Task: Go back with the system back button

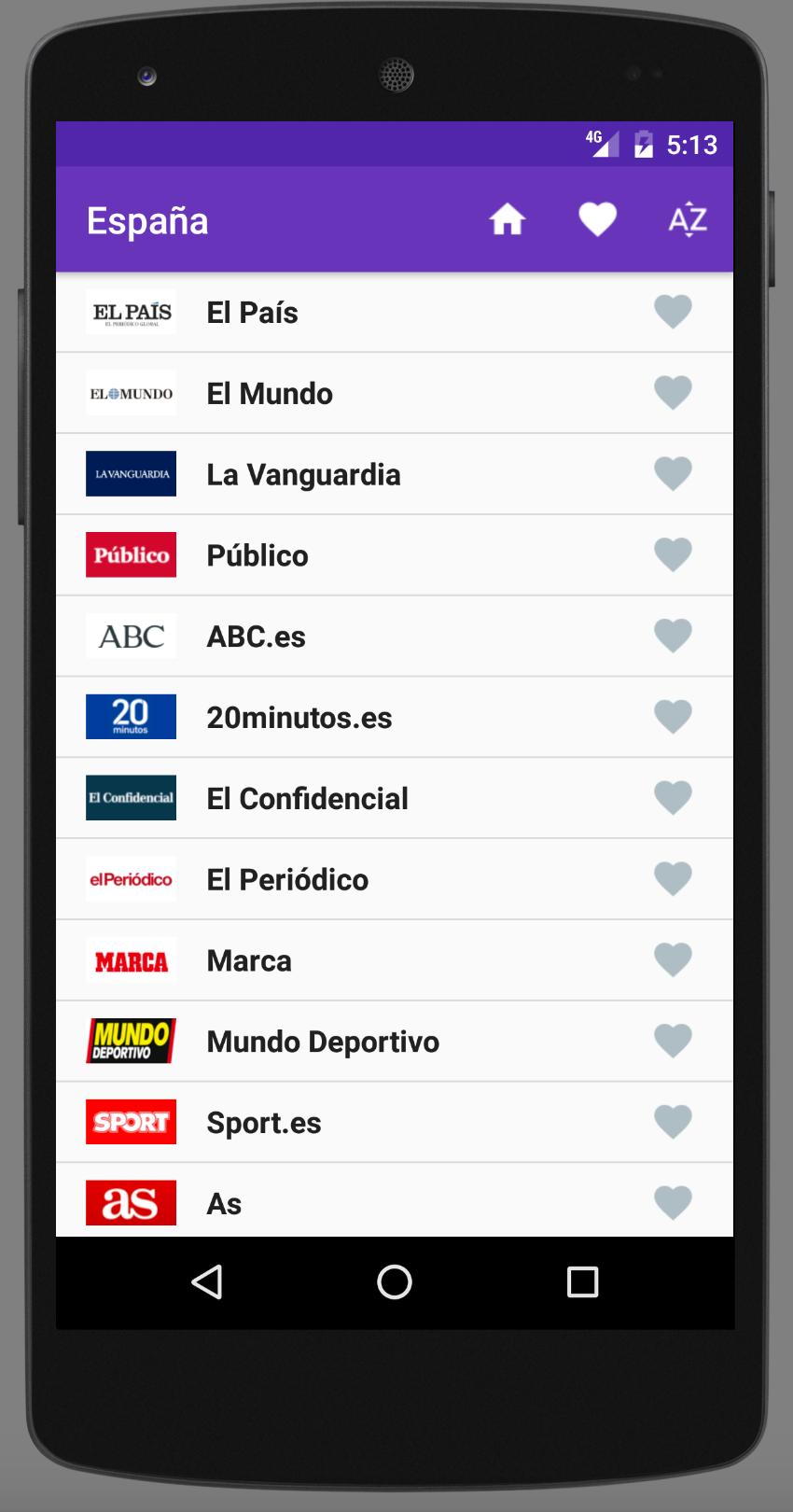Action: 207,1282
